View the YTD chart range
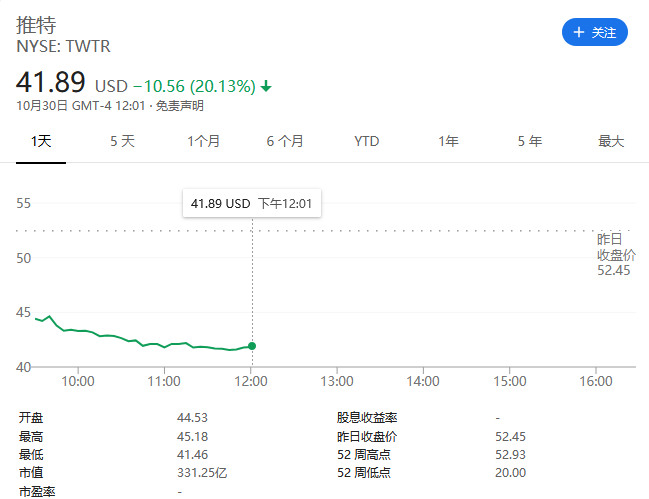The width and height of the screenshot is (649, 499). pyautogui.click(x=367, y=142)
